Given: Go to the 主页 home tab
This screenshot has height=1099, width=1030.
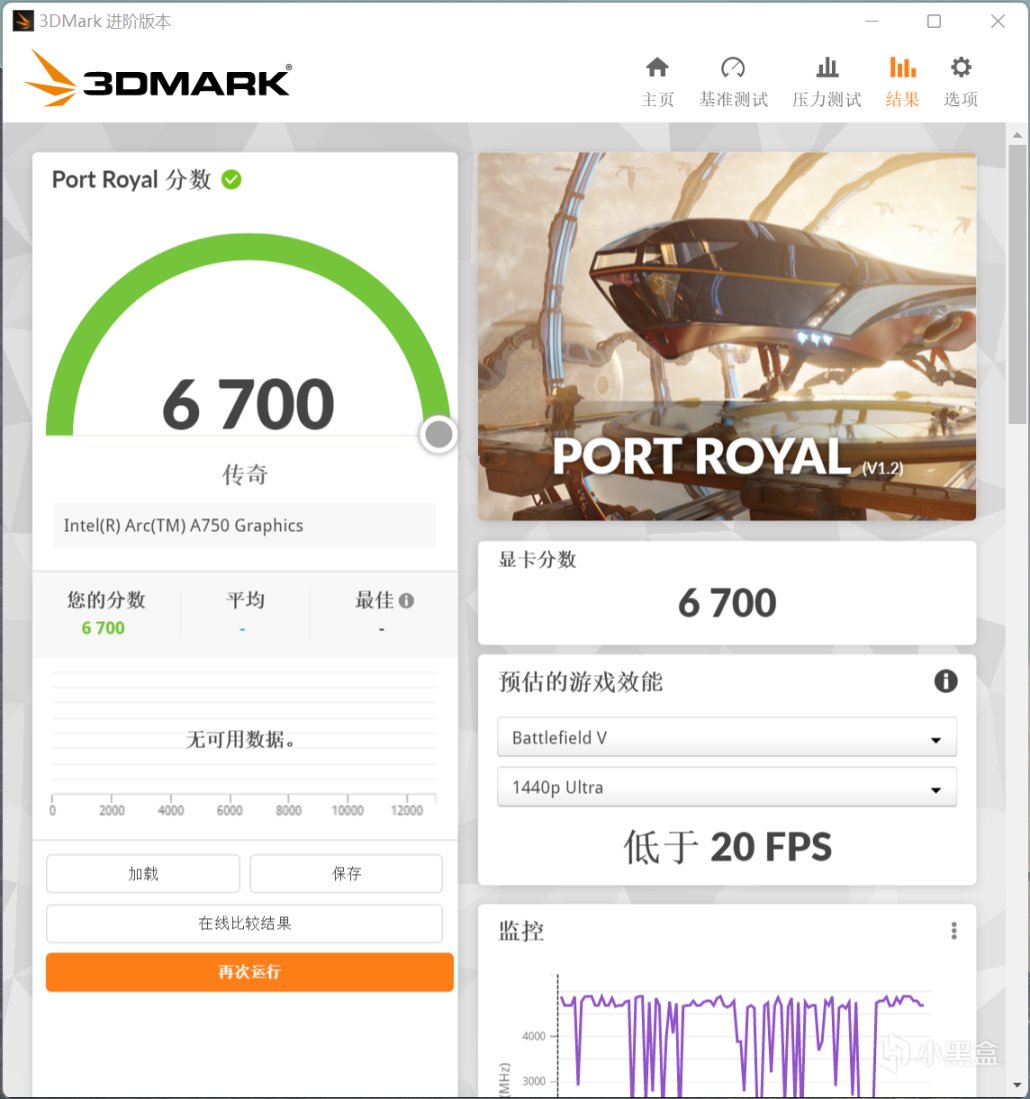Looking at the screenshot, I should coord(657,81).
